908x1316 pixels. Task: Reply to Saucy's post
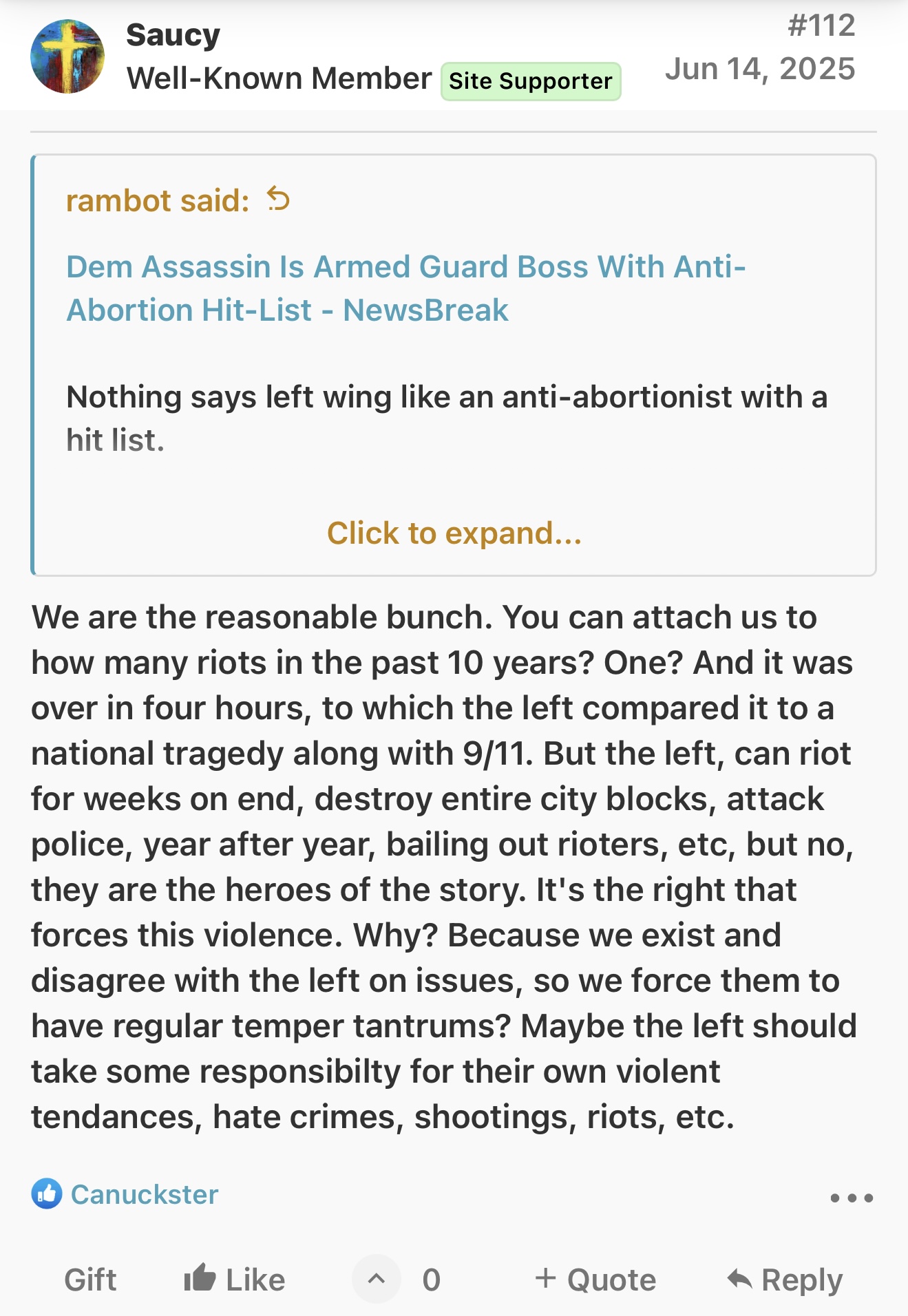[x=785, y=1280]
